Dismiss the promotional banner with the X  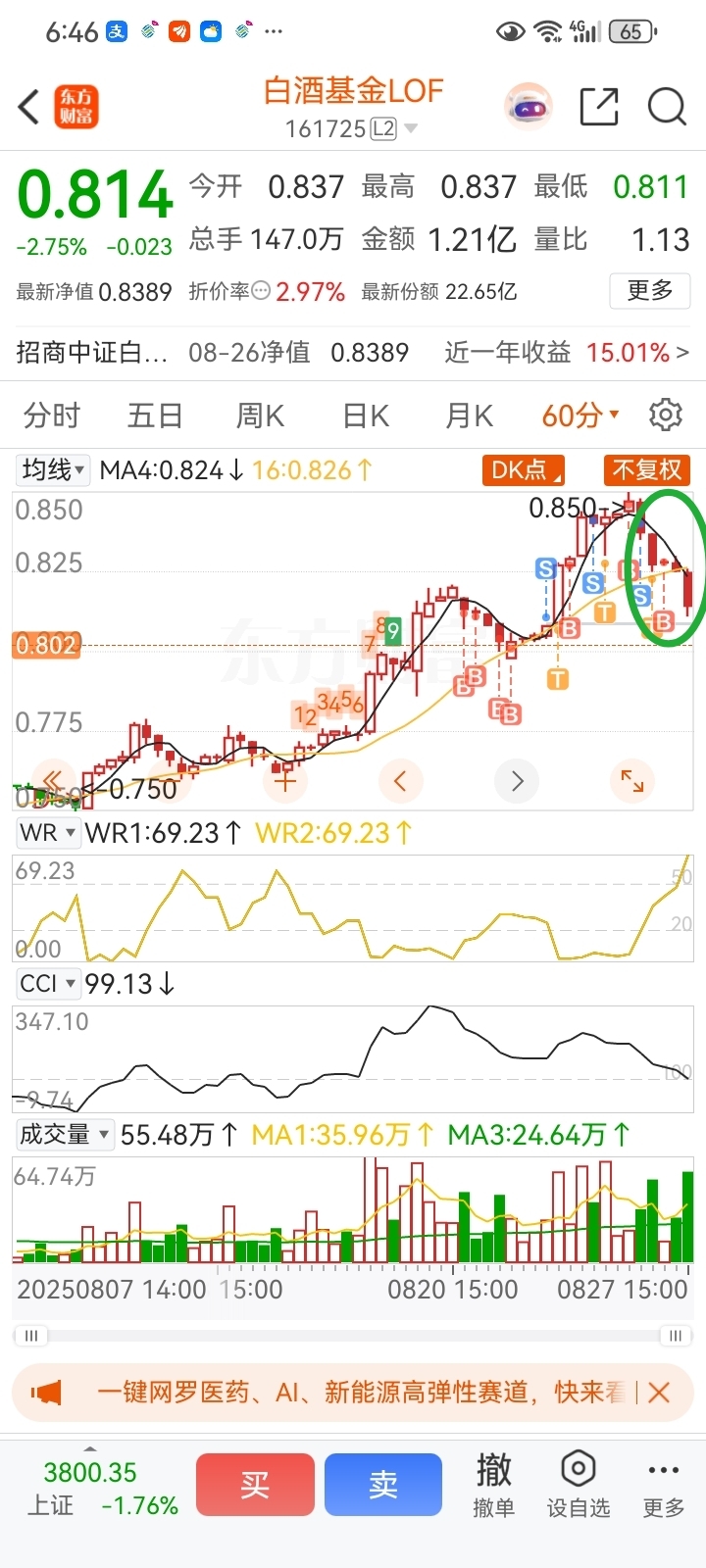tap(660, 1393)
